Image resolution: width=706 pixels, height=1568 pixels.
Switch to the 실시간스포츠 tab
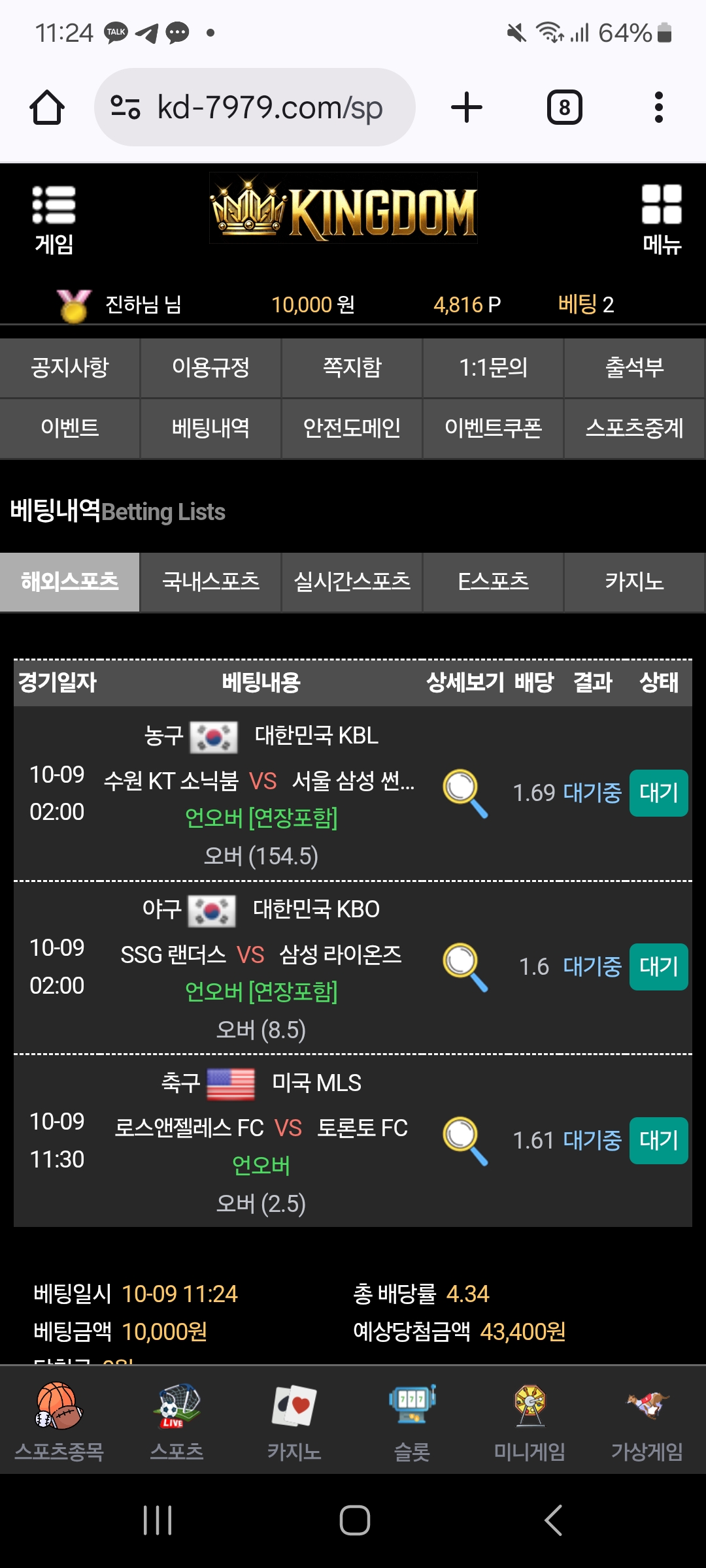352,582
